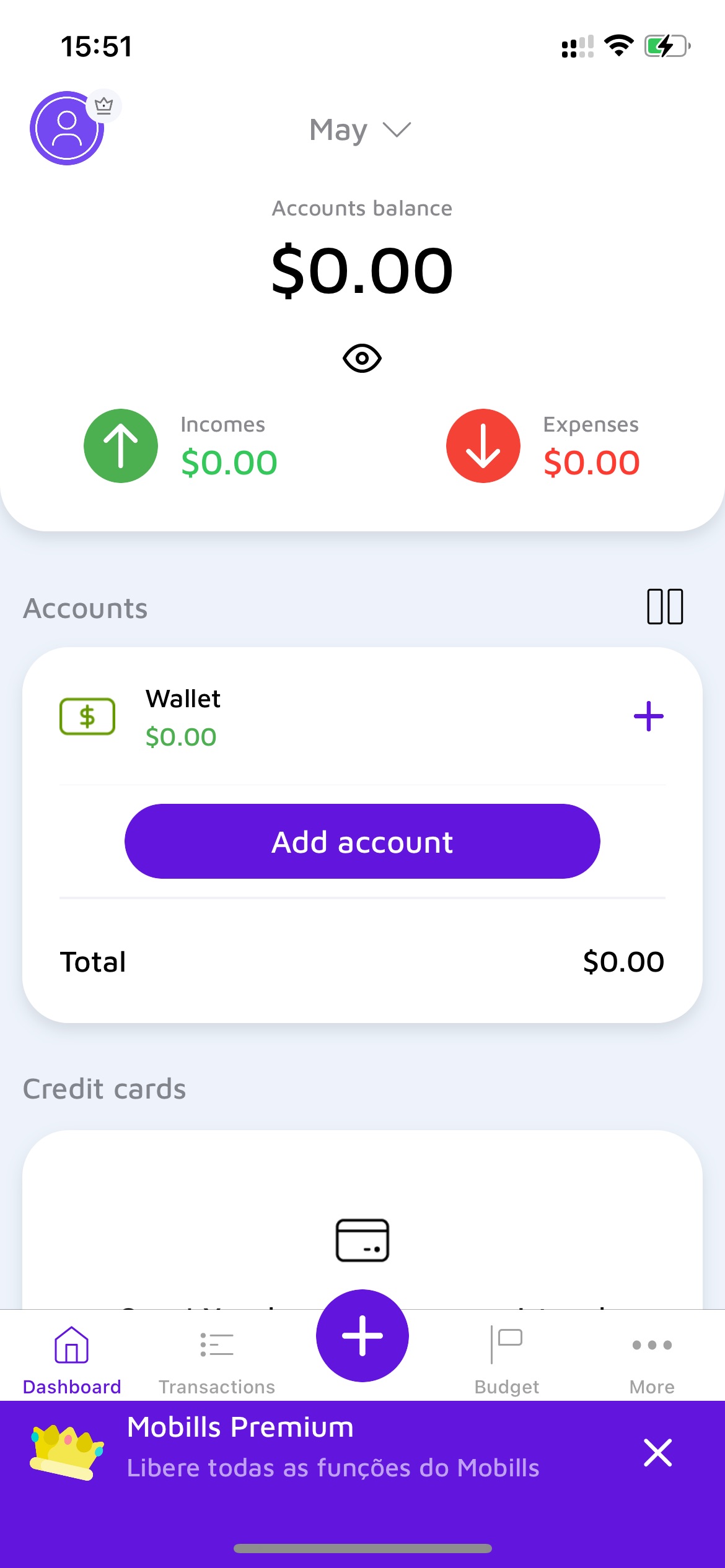Hide the balance with the eye icon
The height and width of the screenshot is (1568, 725).
pyautogui.click(x=362, y=359)
